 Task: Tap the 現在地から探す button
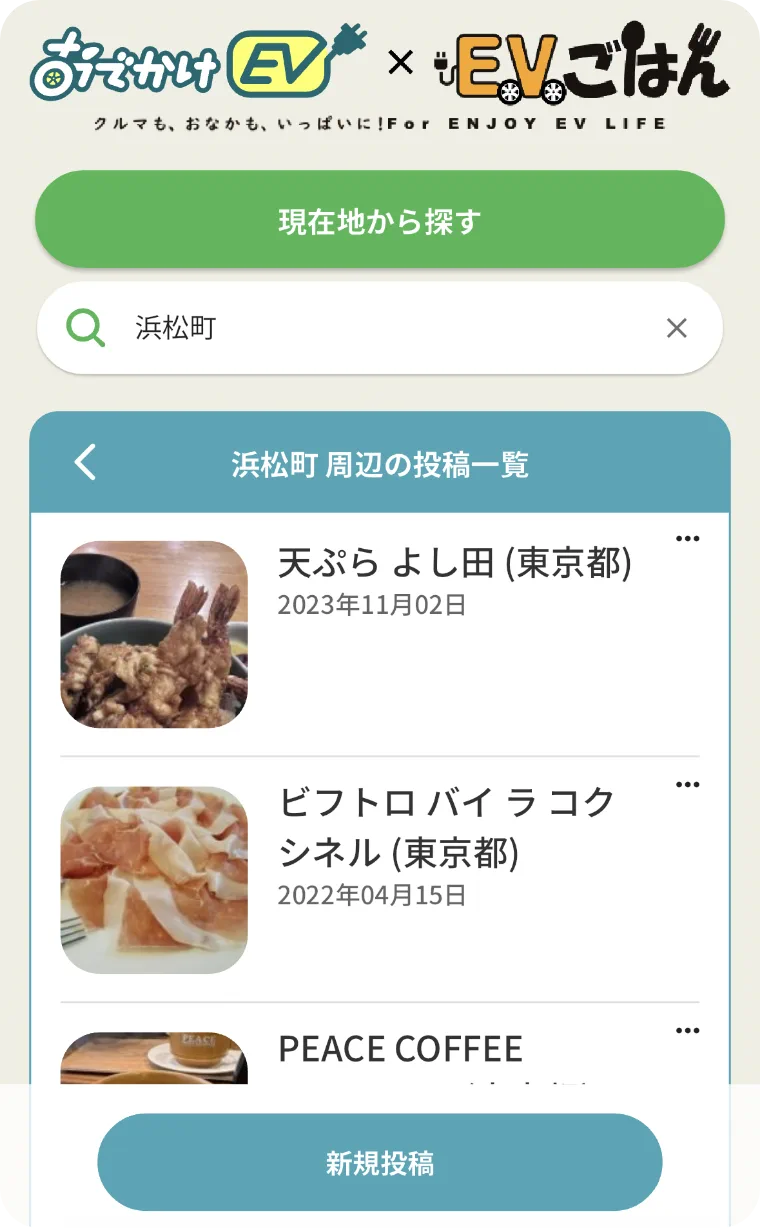click(379, 220)
